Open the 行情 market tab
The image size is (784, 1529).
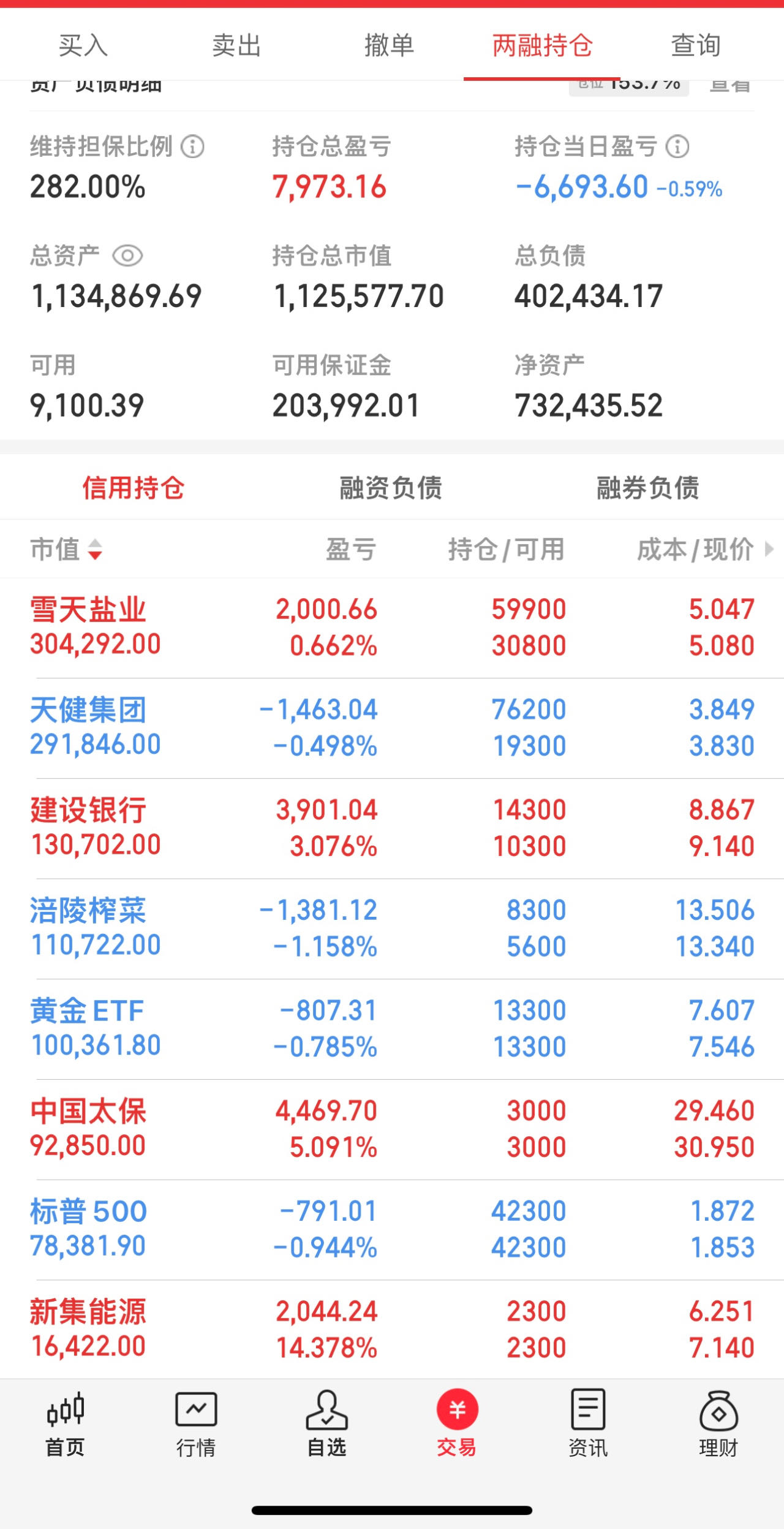coord(196,1424)
